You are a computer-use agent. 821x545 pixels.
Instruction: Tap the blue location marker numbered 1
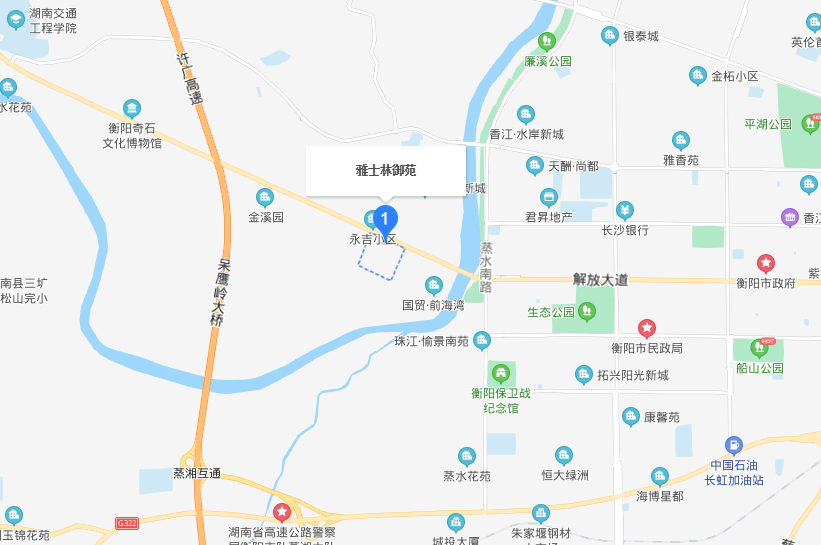tap(386, 219)
